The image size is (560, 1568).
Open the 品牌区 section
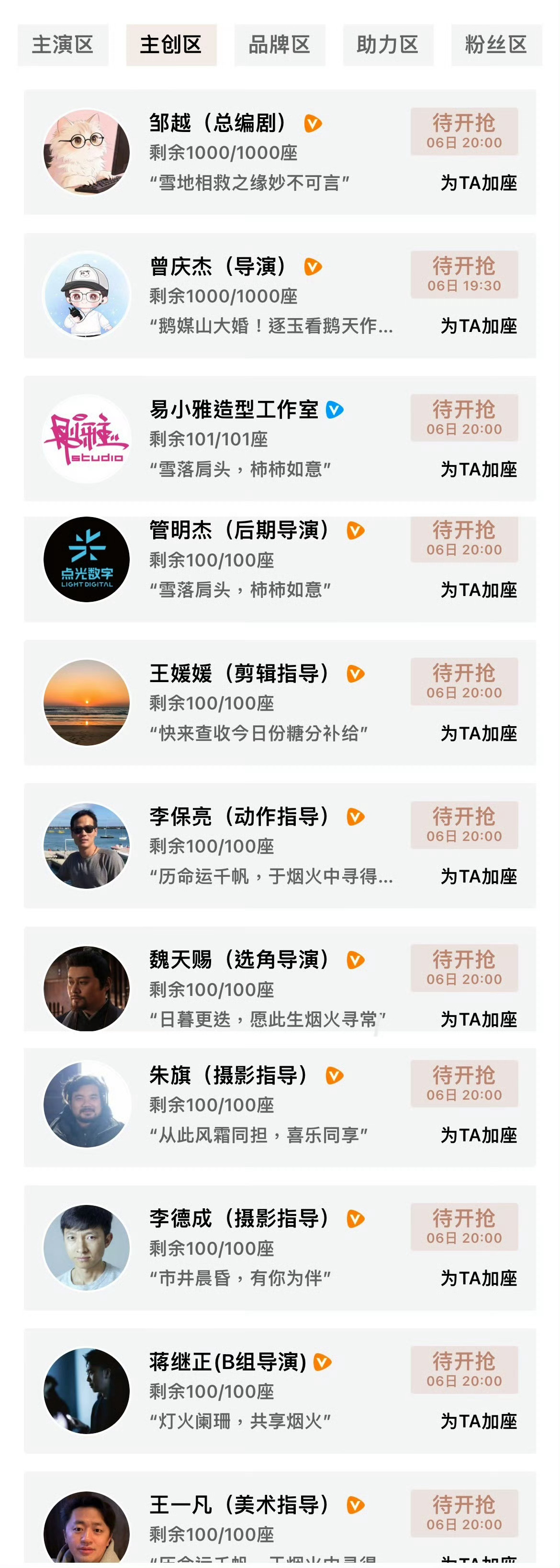280,44
